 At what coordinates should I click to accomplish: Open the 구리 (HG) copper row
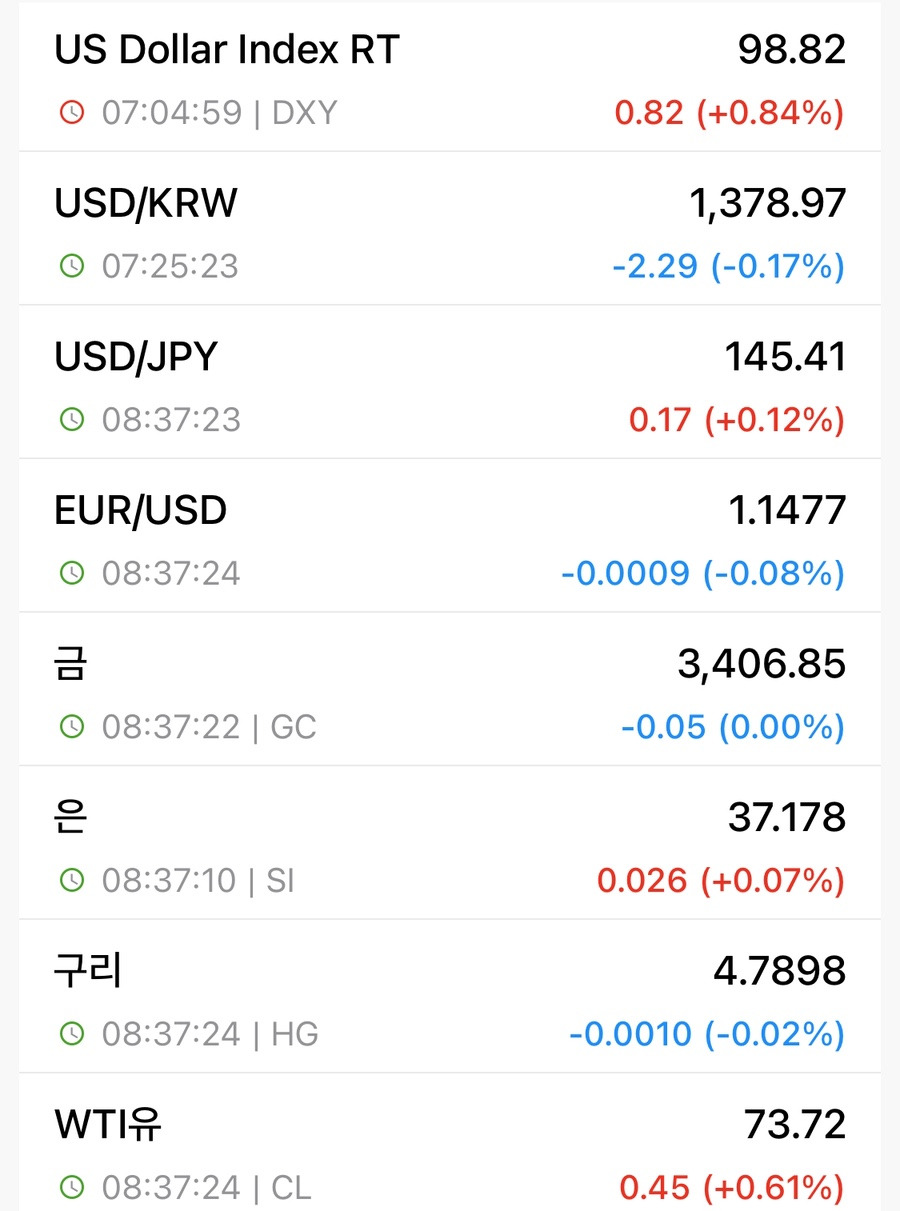[450, 996]
